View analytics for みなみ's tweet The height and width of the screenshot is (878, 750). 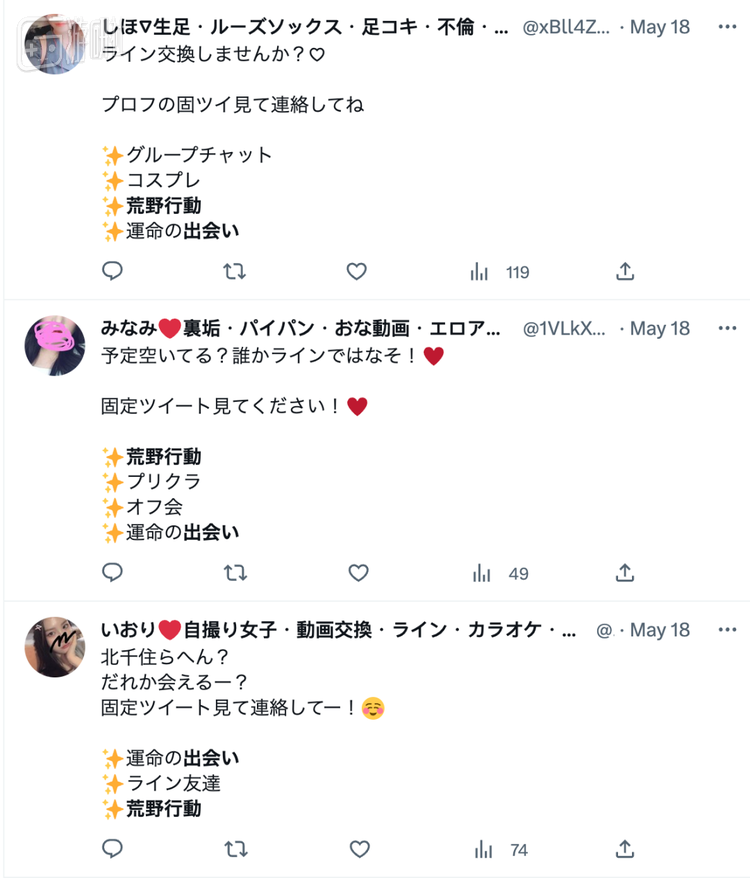point(481,572)
